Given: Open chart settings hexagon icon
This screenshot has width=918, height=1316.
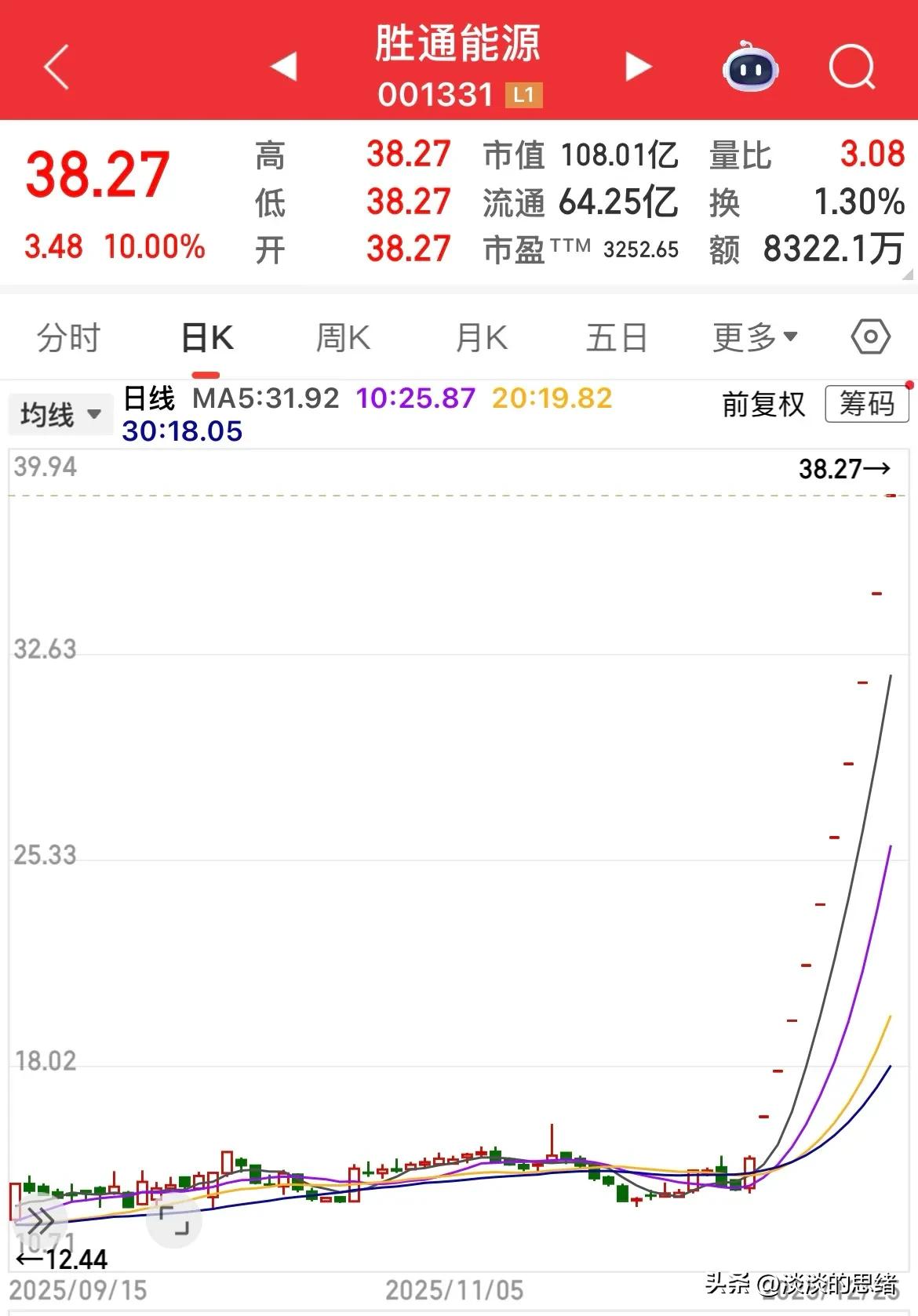Looking at the screenshot, I should click(870, 338).
